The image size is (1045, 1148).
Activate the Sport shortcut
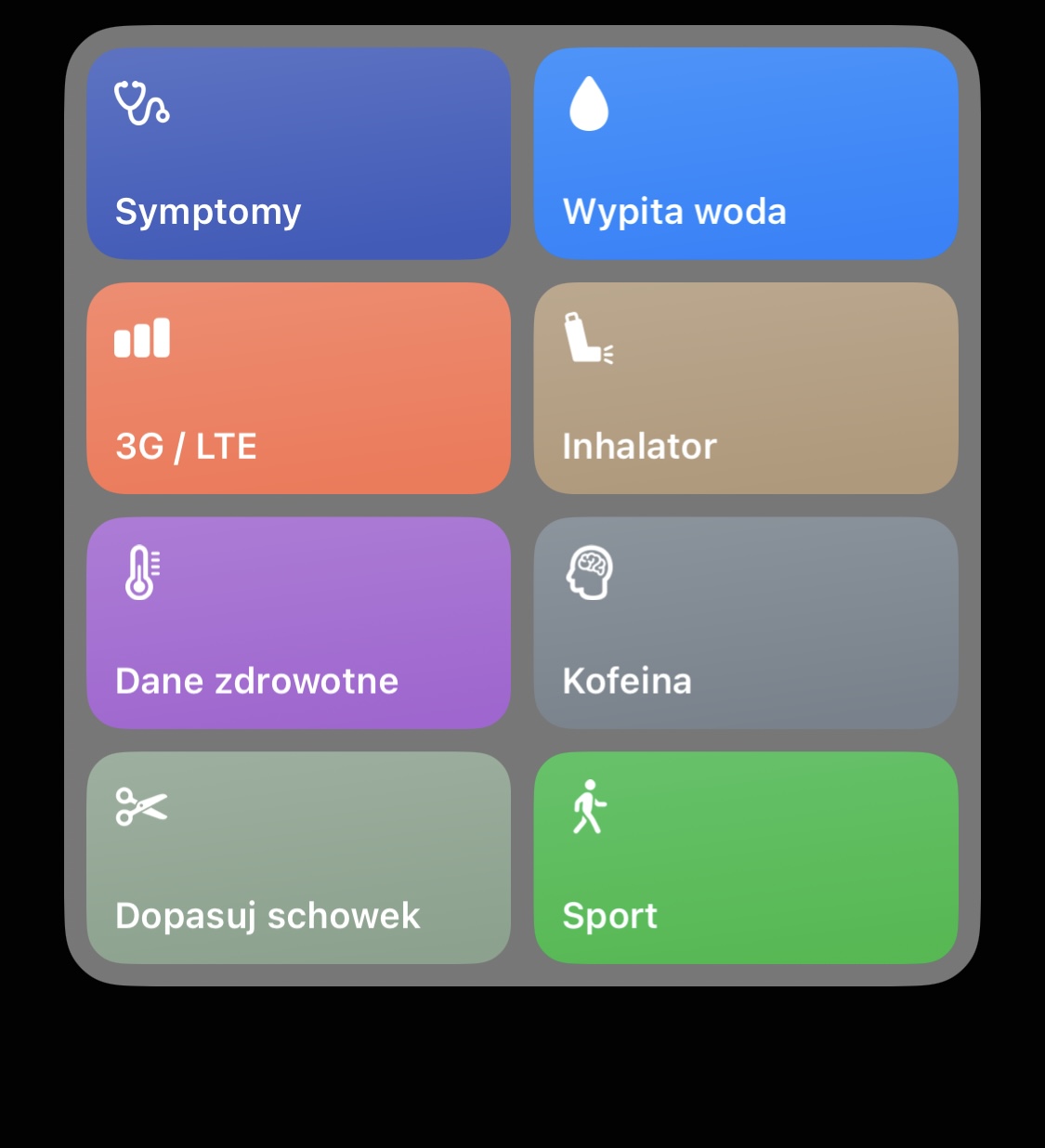[x=746, y=858]
